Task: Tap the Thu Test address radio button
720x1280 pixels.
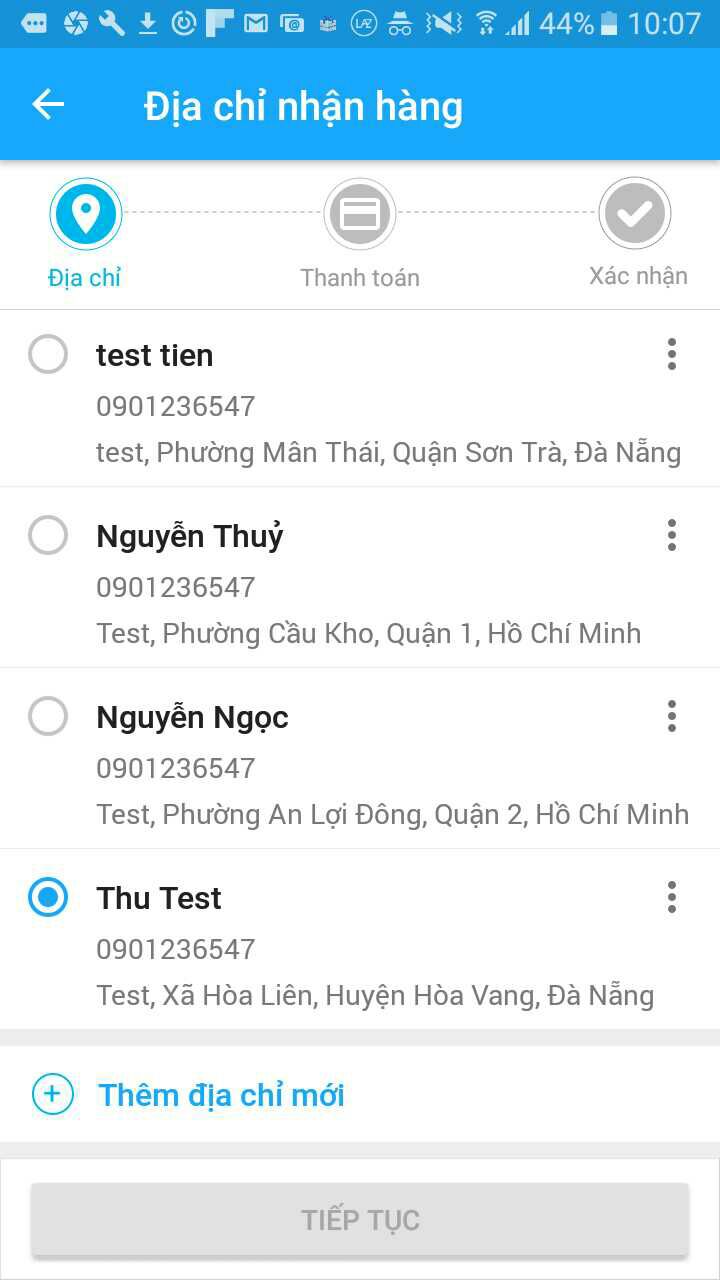Action: (x=48, y=897)
